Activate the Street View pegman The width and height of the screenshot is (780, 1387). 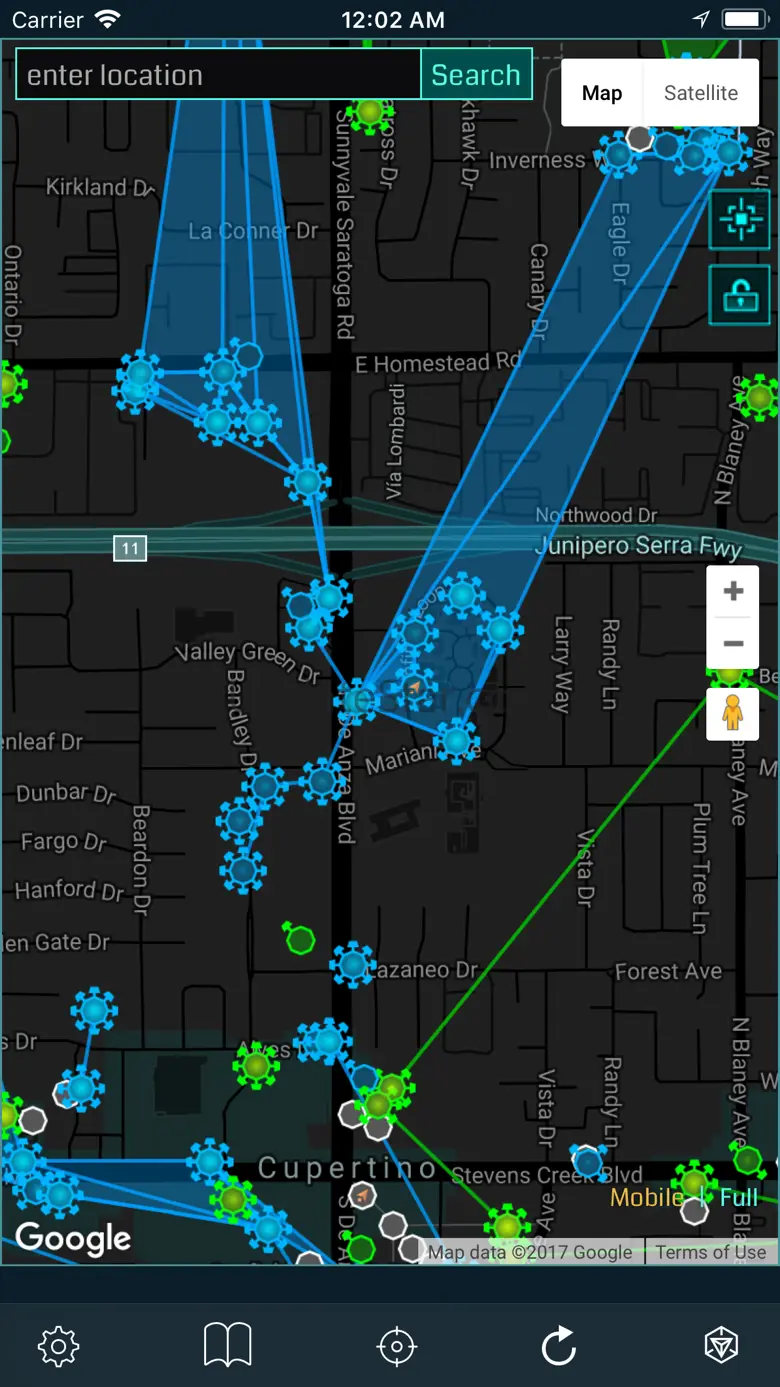[733, 713]
